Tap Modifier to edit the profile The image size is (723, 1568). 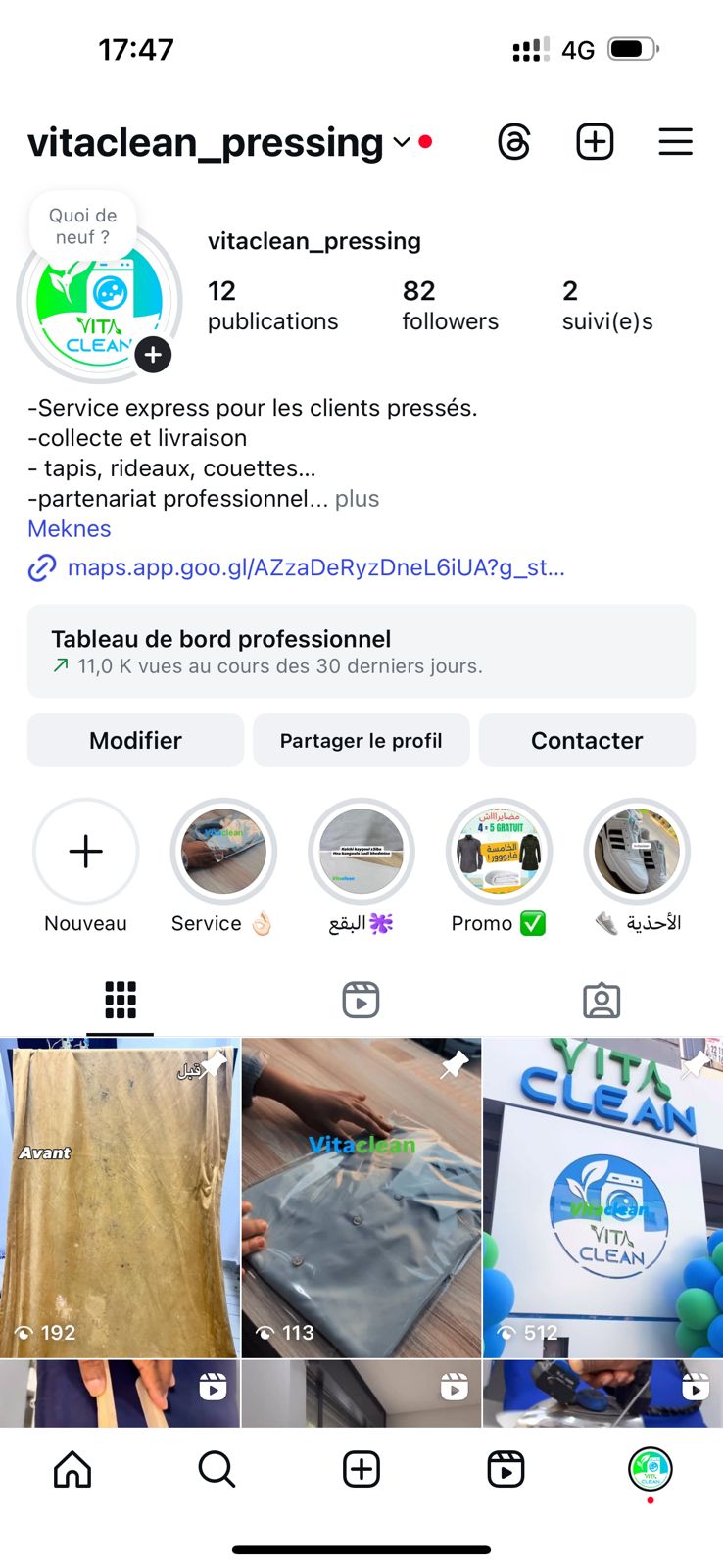(x=135, y=740)
